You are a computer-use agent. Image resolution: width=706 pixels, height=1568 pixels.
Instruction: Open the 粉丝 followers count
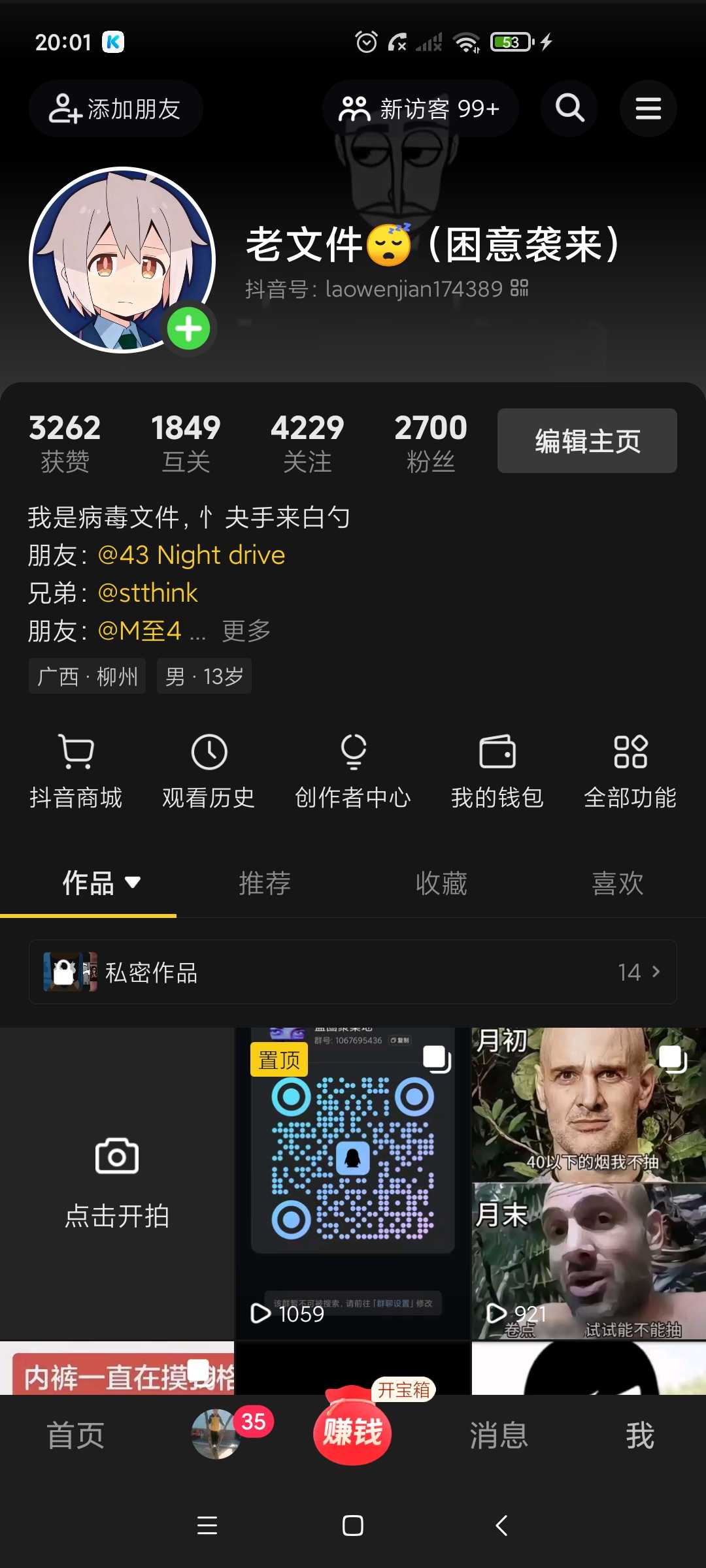click(x=430, y=442)
